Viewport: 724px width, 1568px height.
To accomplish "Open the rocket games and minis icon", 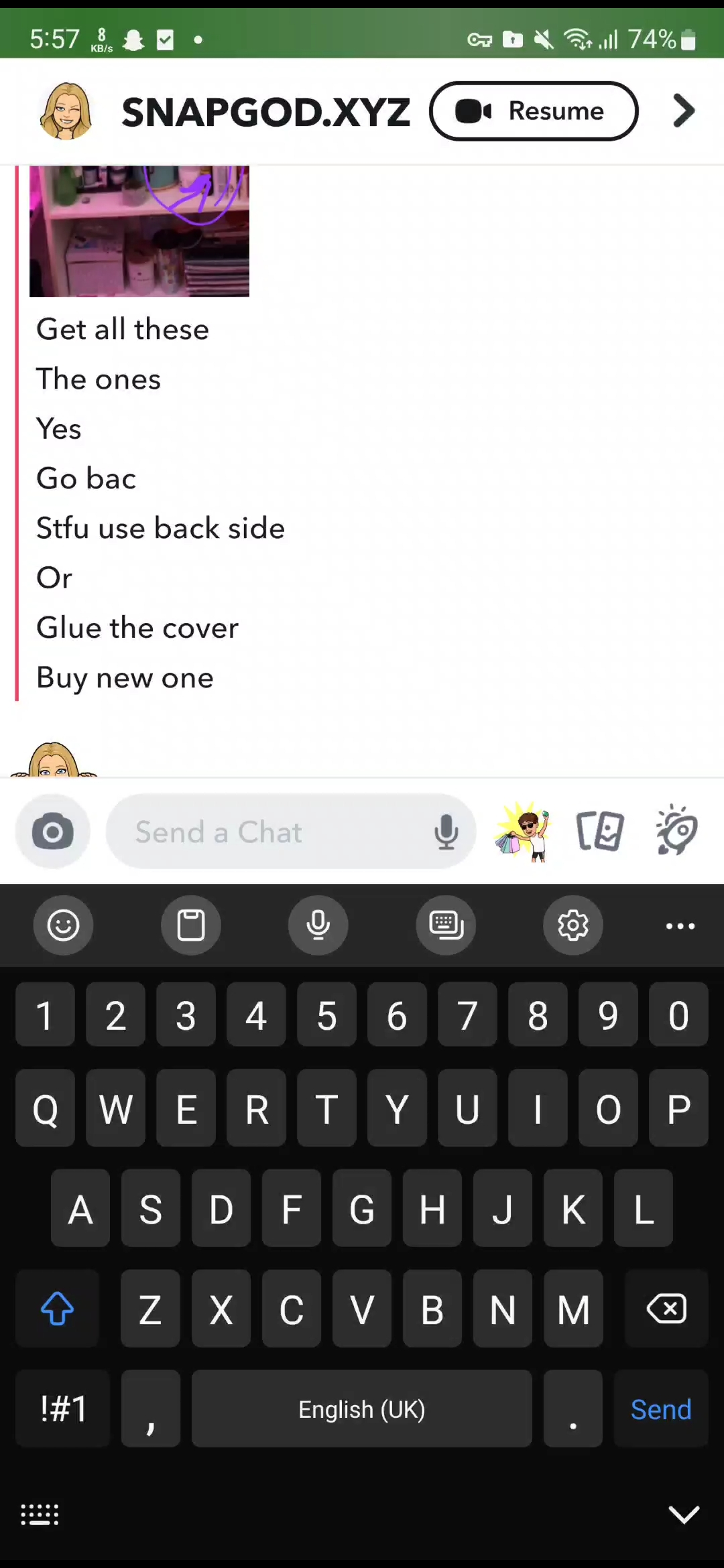I will [676, 832].
